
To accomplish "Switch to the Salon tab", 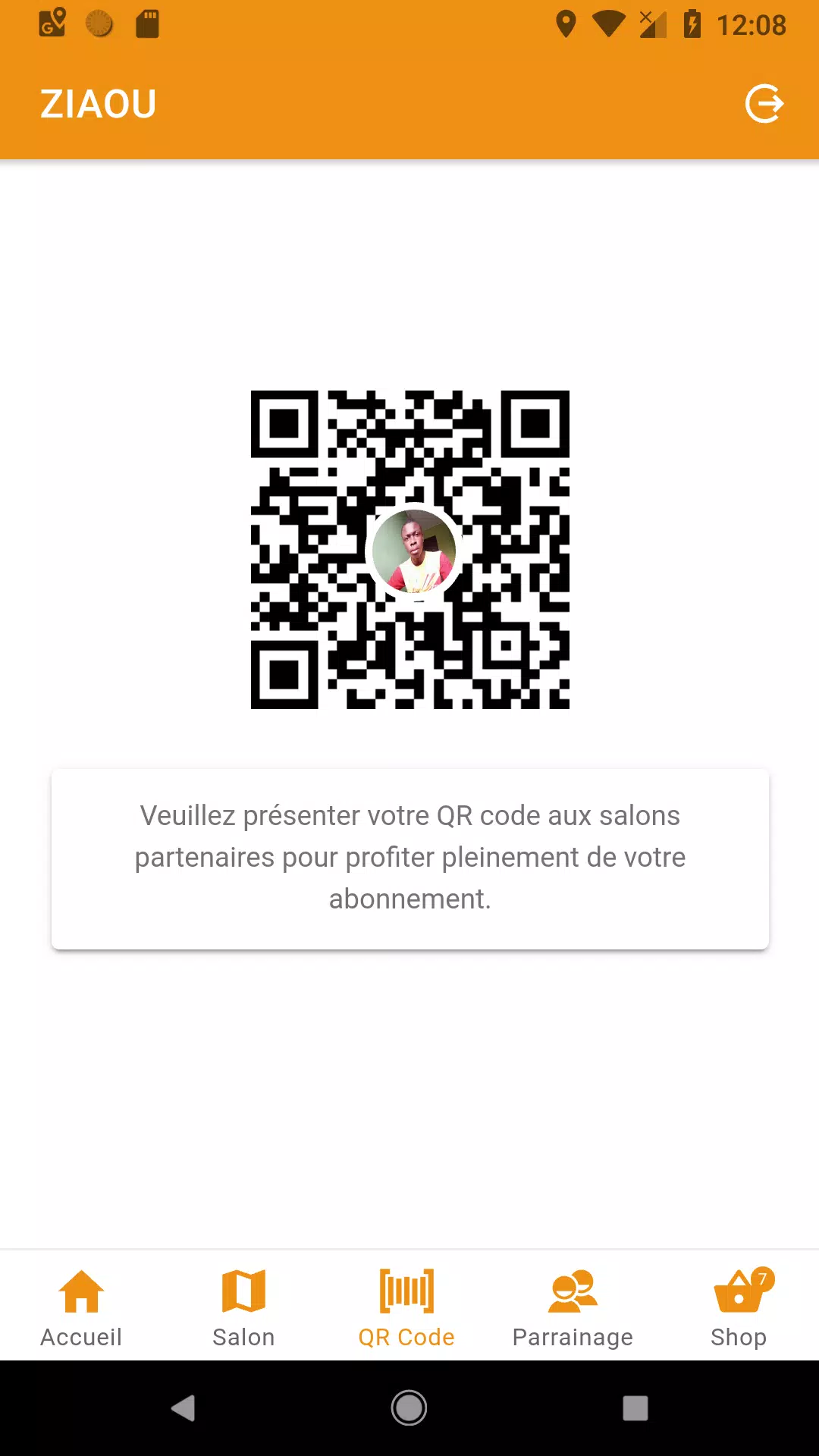I will pos(243,1307).
